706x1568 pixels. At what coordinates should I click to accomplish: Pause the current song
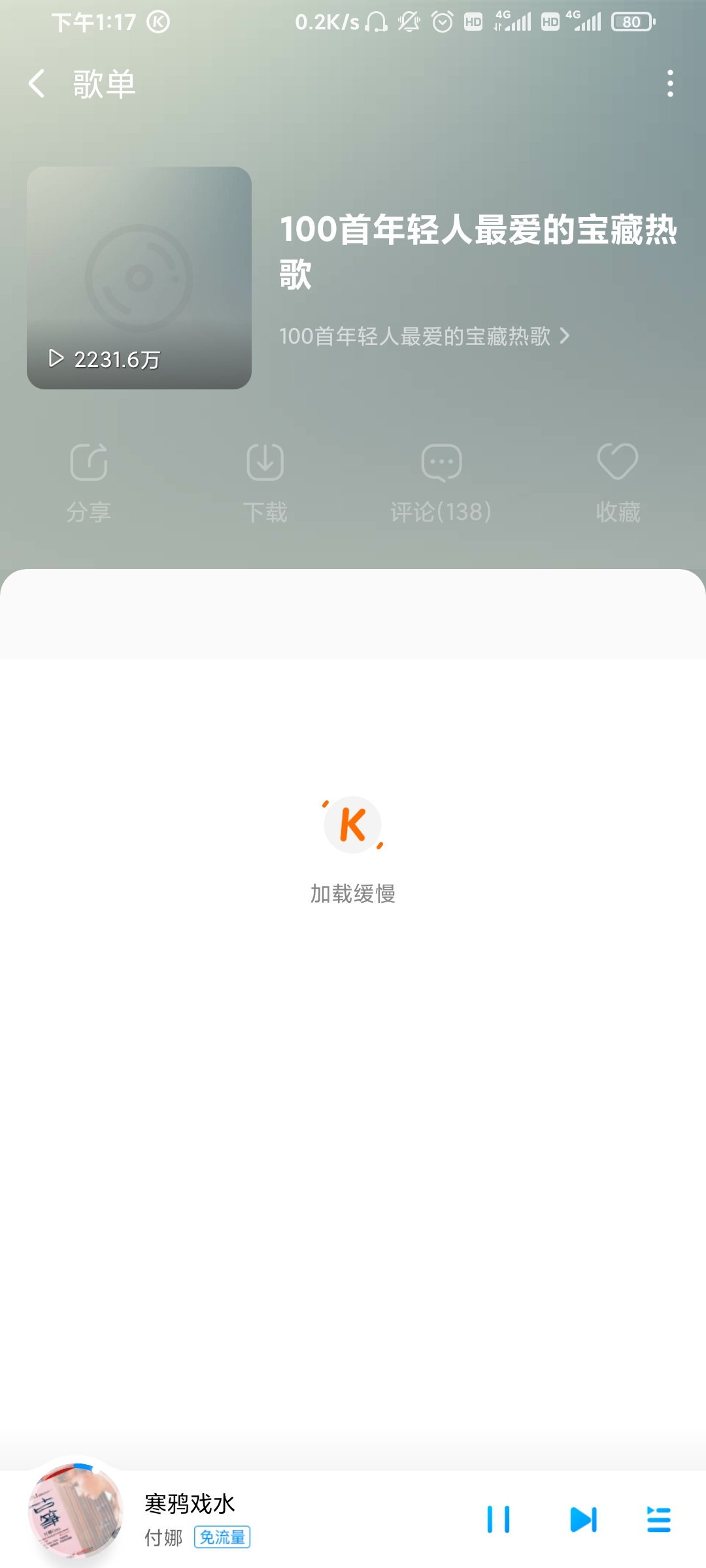[498, 1519]
